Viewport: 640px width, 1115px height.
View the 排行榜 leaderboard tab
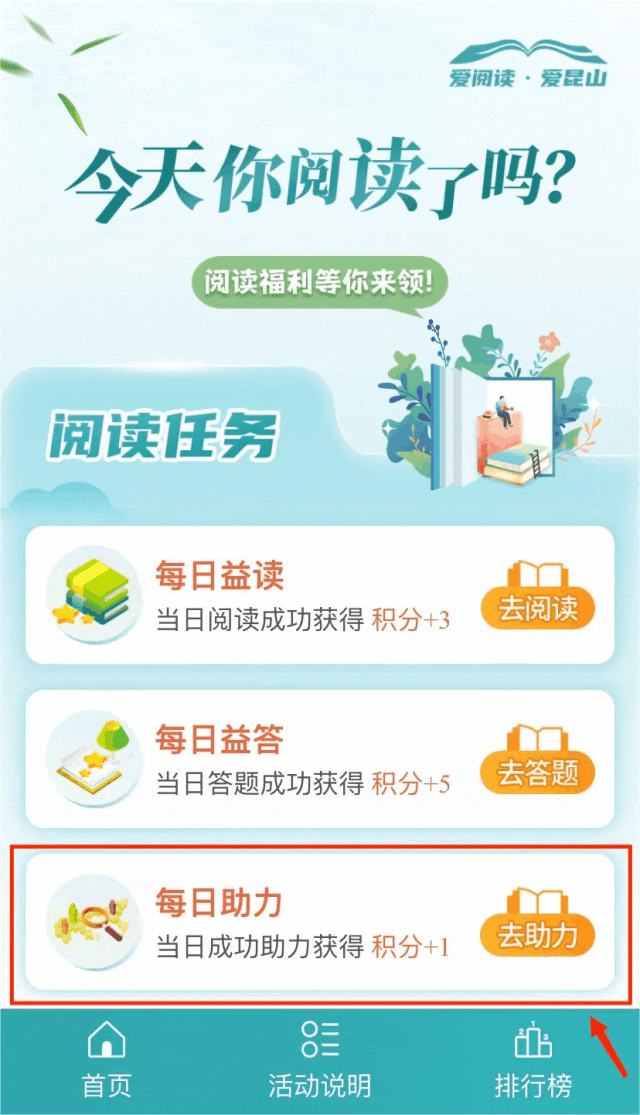click(533, 1060)
